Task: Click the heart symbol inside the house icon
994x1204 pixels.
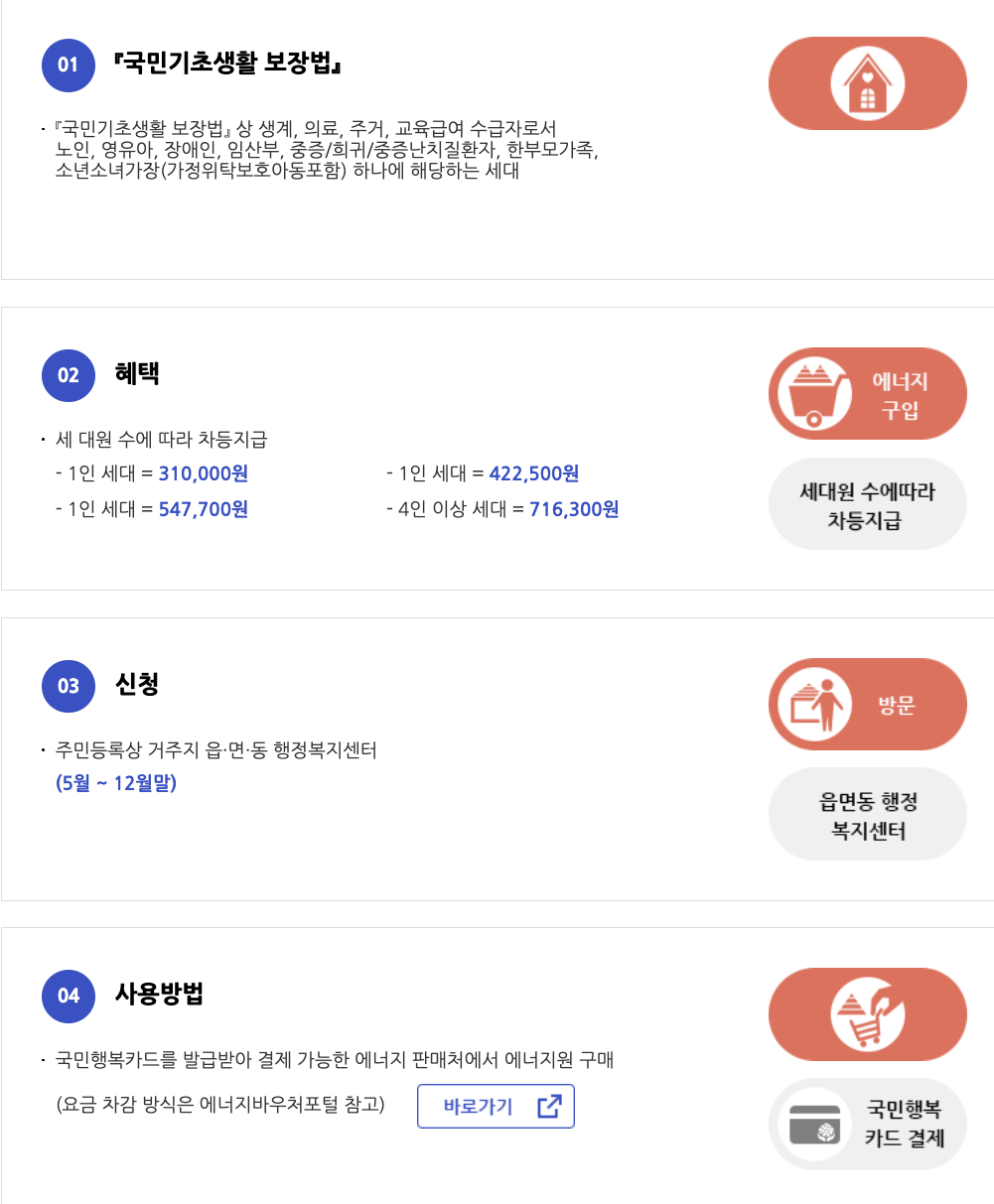Action: click(x=867, y=79)
